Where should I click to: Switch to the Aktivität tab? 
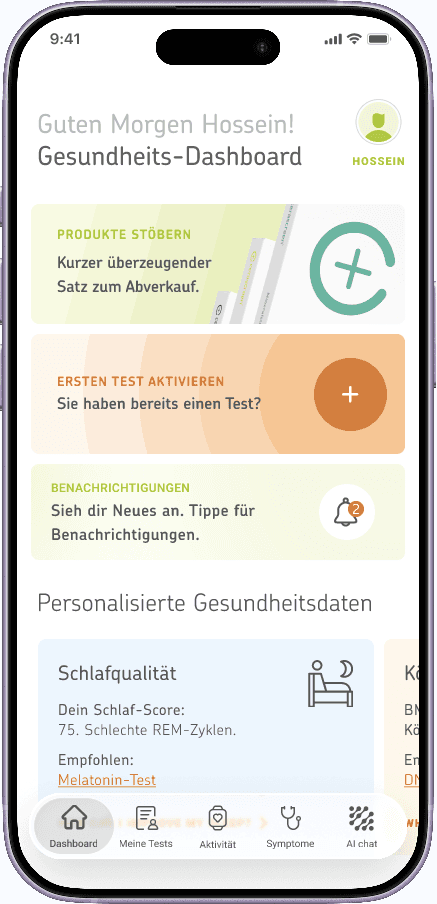(x=218, y=828)
